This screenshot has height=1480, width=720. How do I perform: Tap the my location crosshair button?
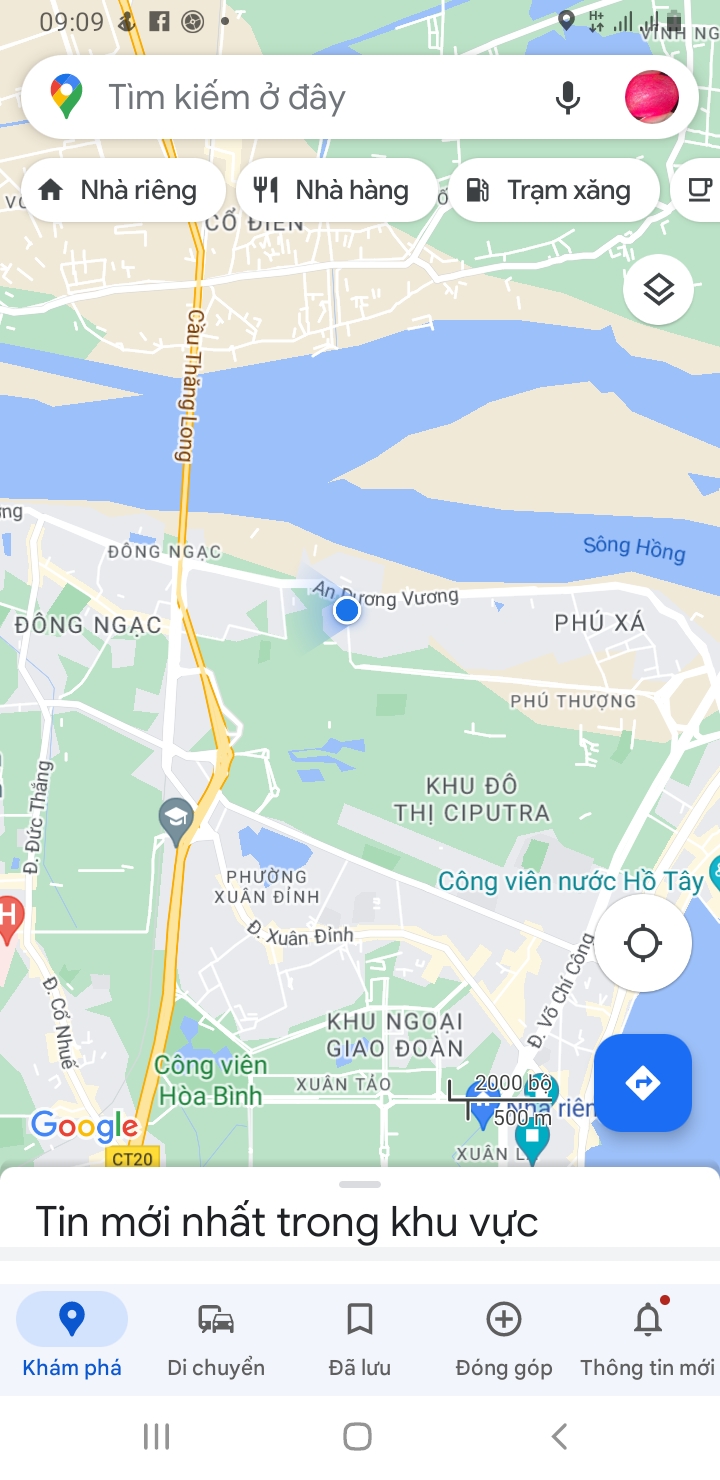(643, 942)
